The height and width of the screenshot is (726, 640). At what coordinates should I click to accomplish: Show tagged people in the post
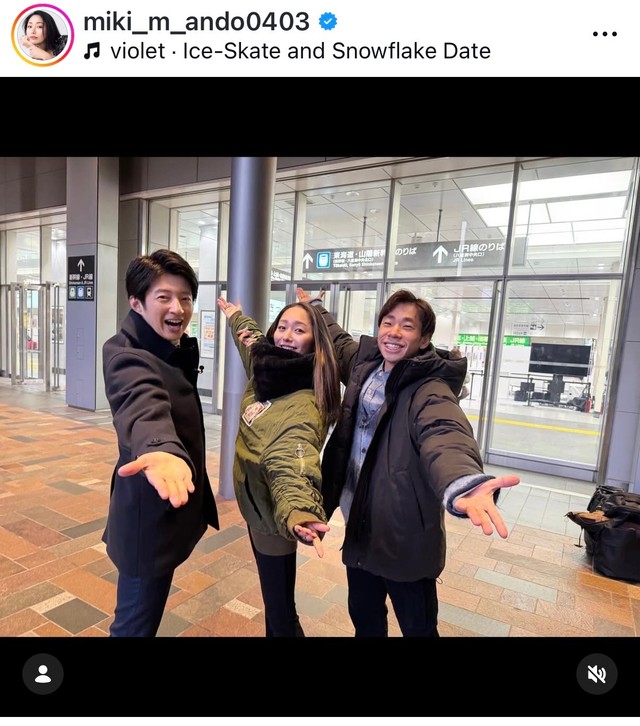pos(43,674)
